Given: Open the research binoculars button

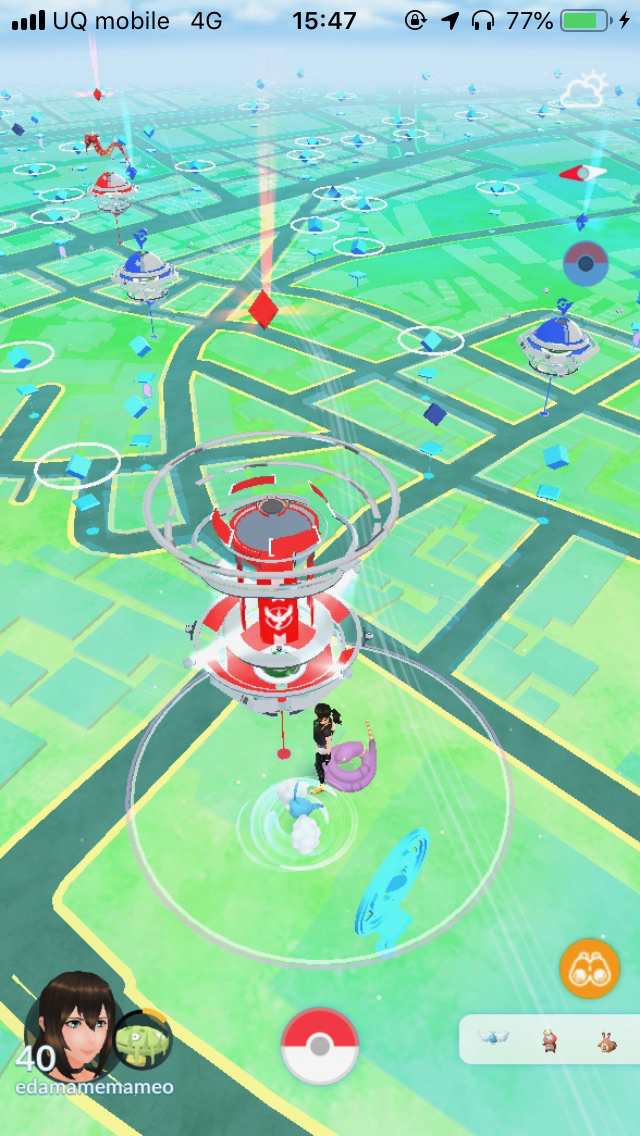Looking at the screenshot, I should tap(590, 968).
